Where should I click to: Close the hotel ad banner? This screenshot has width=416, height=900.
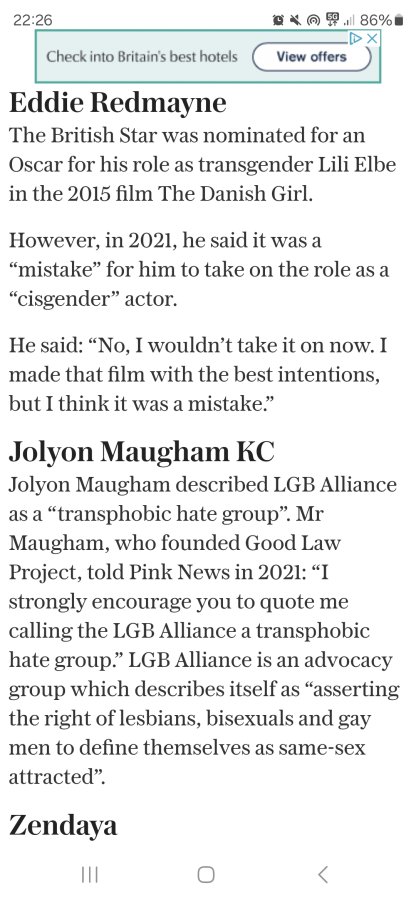pos(373,38)
